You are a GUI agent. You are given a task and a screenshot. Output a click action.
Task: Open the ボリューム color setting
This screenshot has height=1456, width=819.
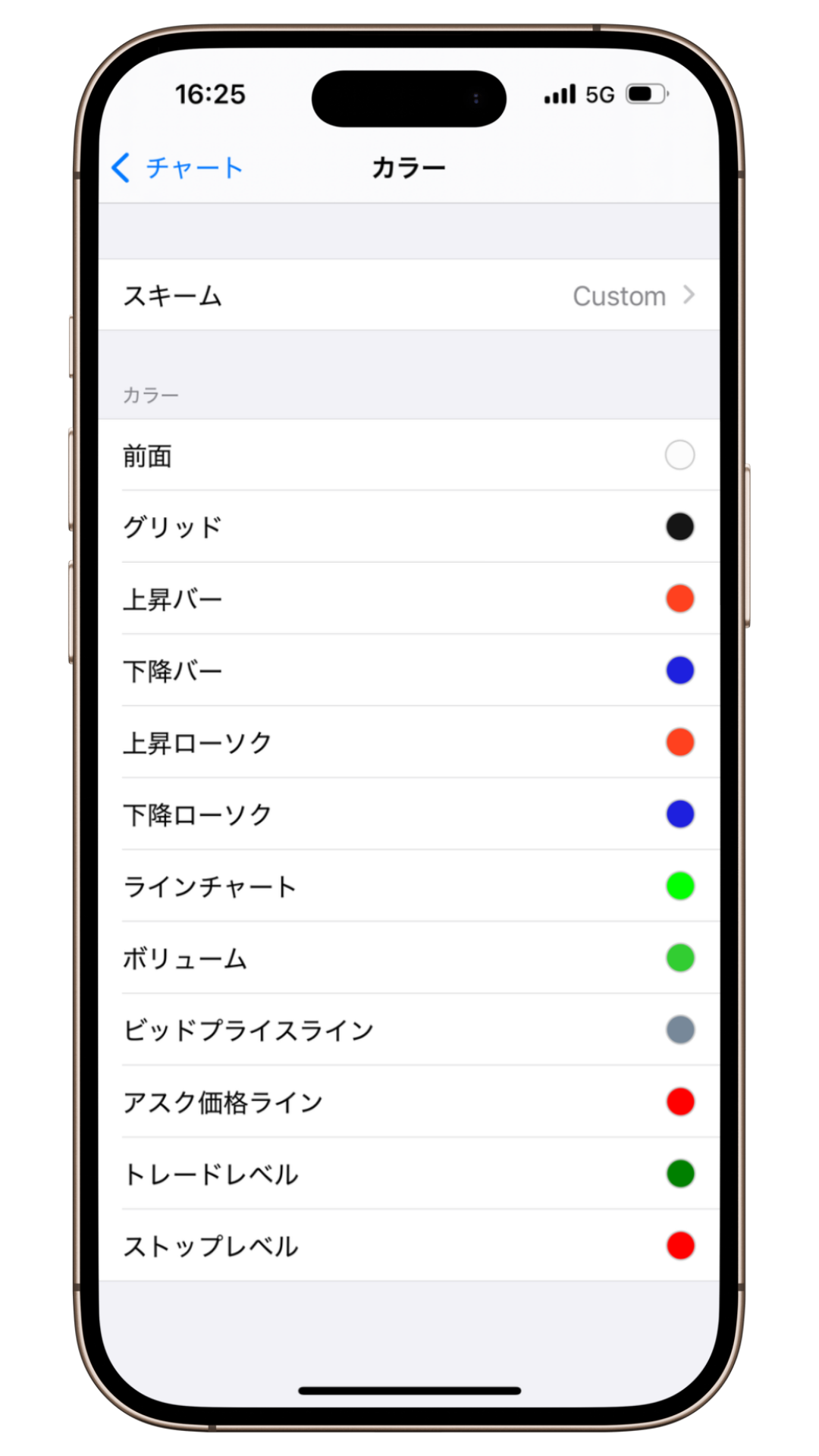(x=409, y=959)
